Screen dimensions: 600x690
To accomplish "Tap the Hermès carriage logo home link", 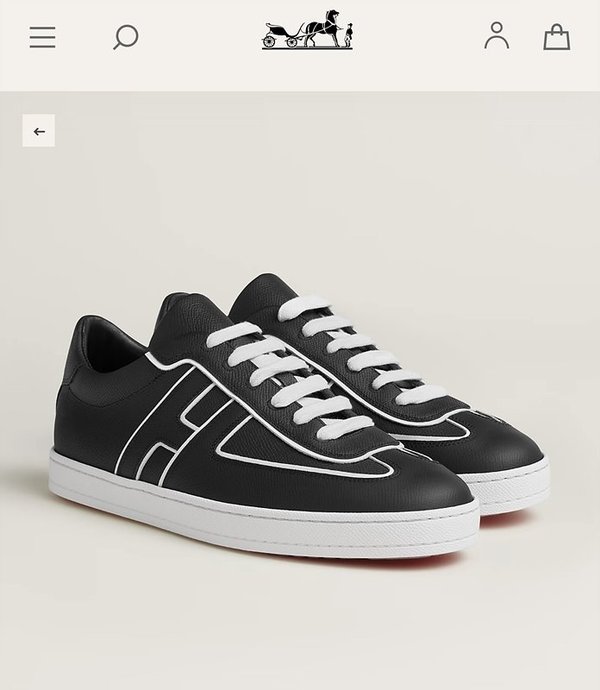I will pyautogui.click(x=307, y=31).
